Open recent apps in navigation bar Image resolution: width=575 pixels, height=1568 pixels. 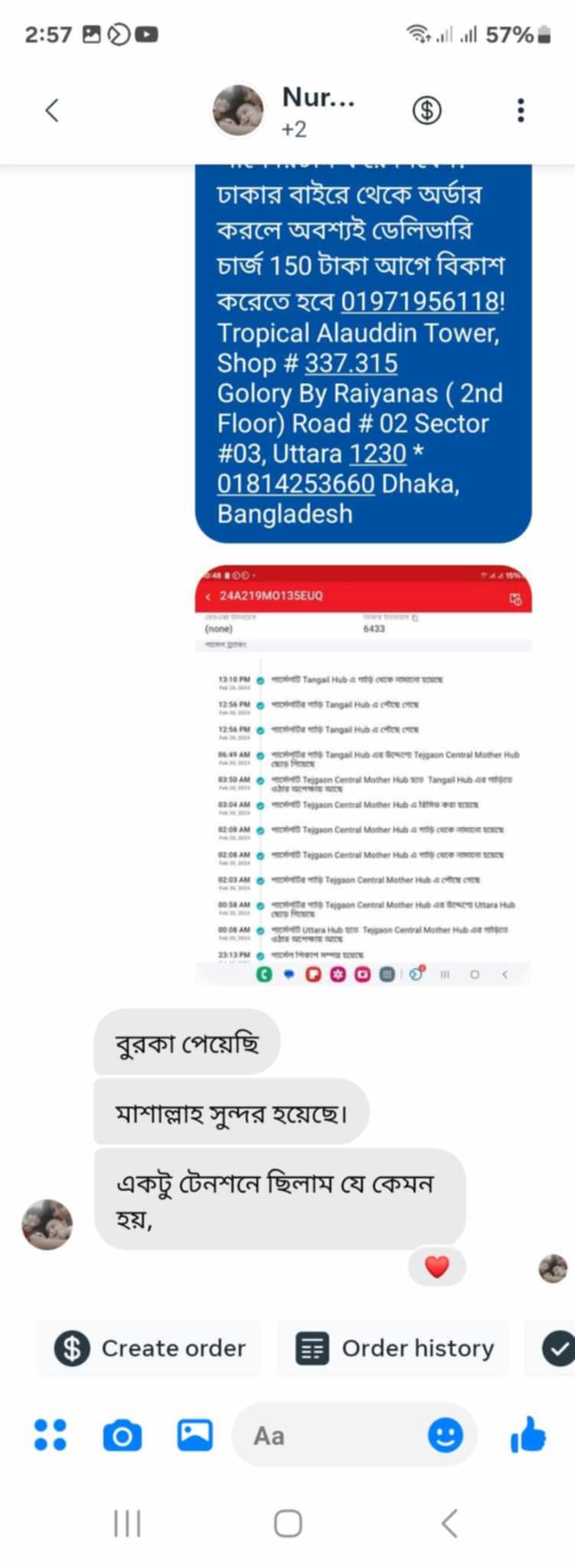[127, 1523]
